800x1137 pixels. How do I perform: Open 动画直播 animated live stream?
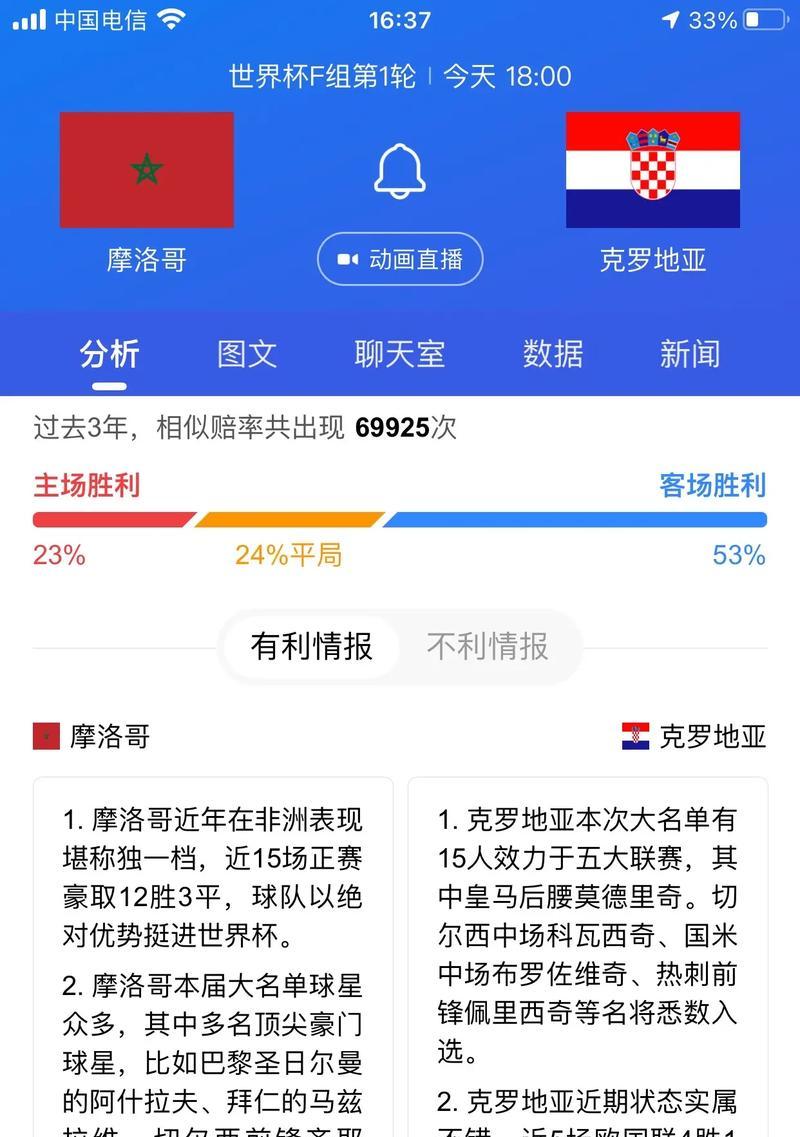coord(400,260)
